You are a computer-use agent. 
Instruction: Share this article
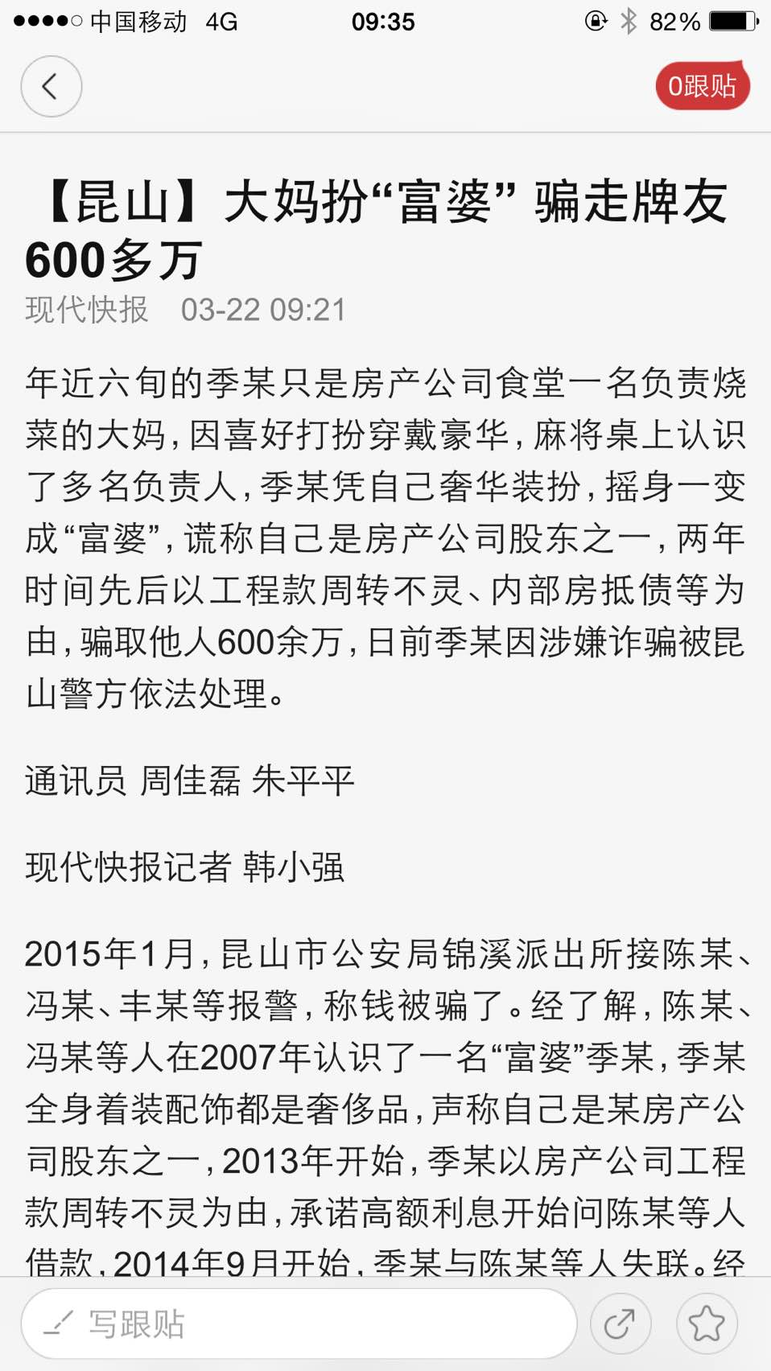(x=620, y=1324)
